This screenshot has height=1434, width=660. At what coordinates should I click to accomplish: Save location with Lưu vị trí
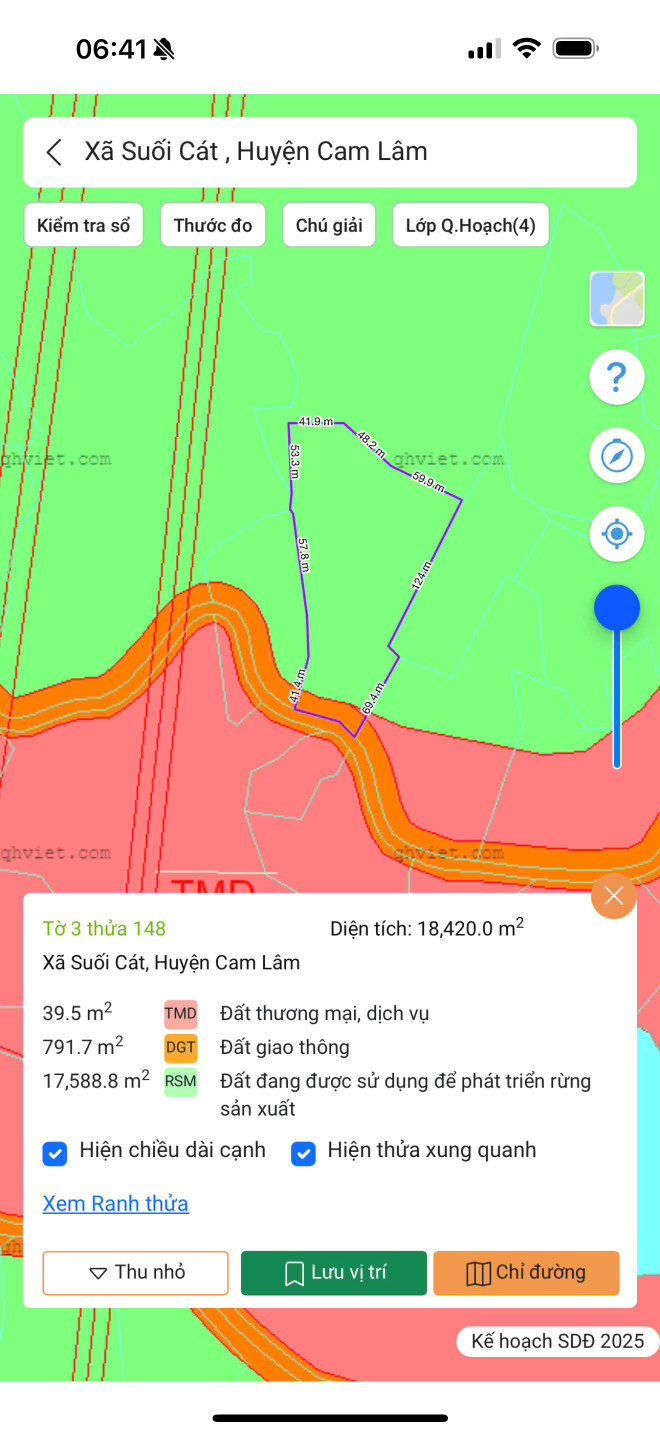(x=334, y=1273)
